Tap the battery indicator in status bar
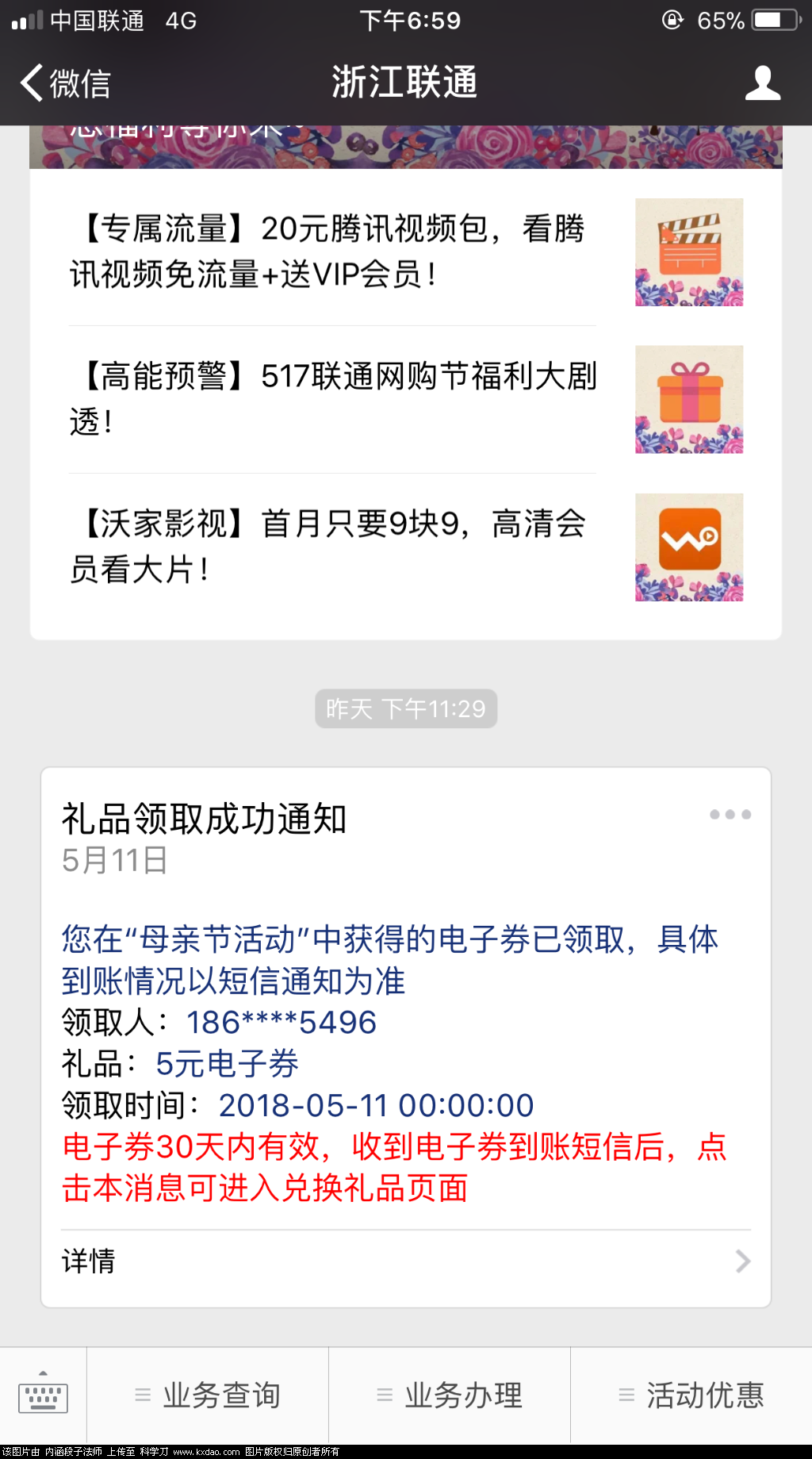Image resolution: width=812 pixels, height=1459 pixels. pyautogui.click(x=772, y=21)
